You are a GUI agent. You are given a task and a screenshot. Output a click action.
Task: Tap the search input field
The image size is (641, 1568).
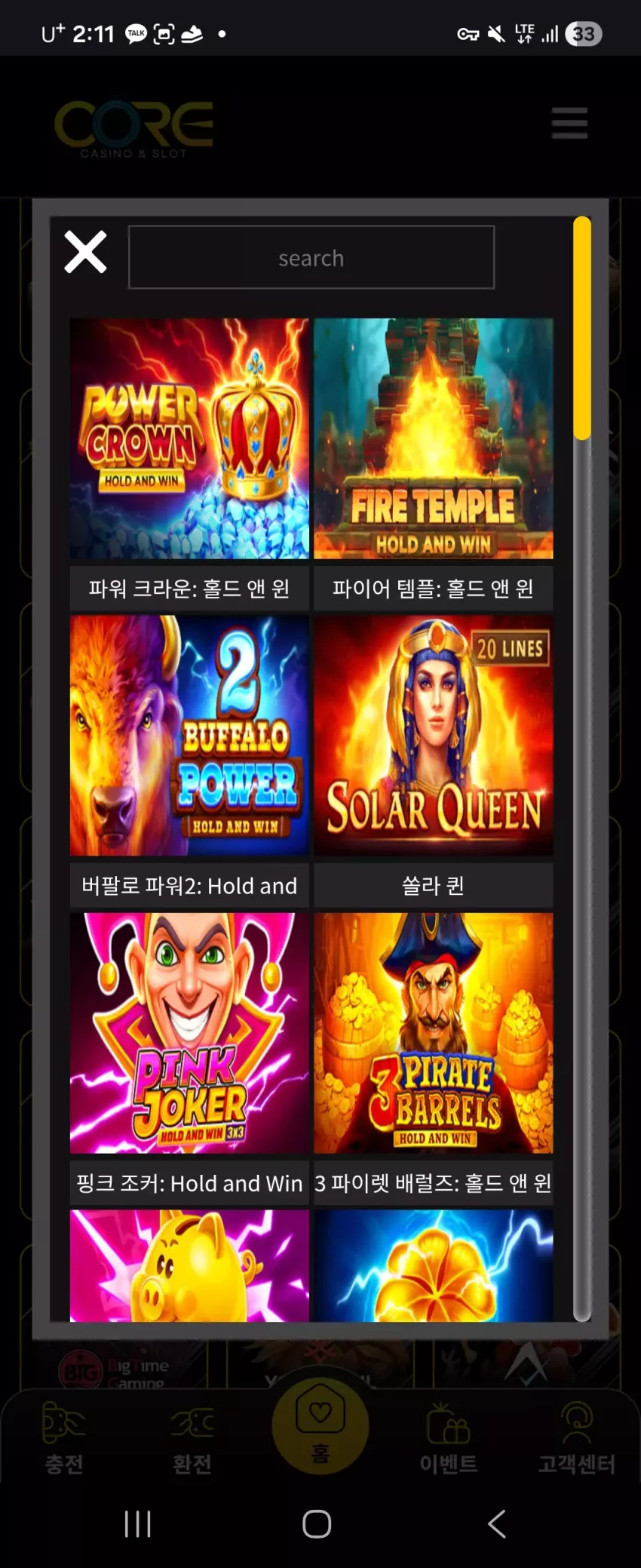pos(311,257)
